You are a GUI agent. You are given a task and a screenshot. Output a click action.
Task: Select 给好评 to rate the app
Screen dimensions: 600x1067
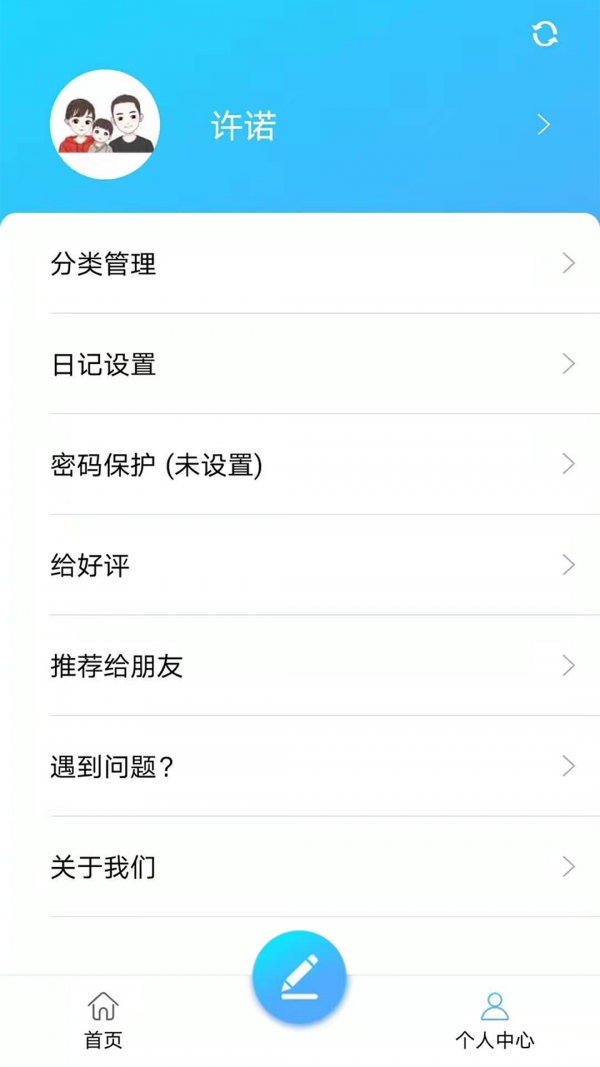coord(300,566)
